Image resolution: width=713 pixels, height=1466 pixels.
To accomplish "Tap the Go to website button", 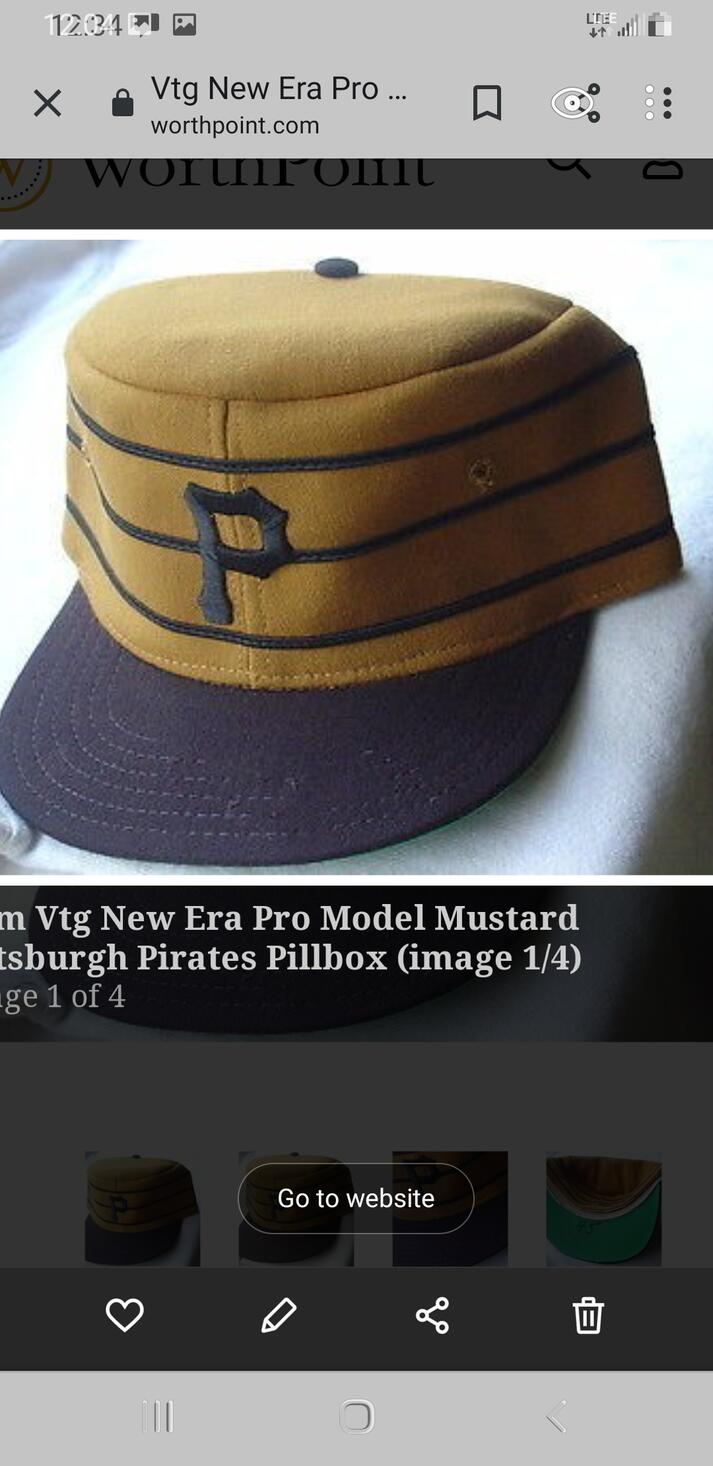I will click(x=356, y=1198).
